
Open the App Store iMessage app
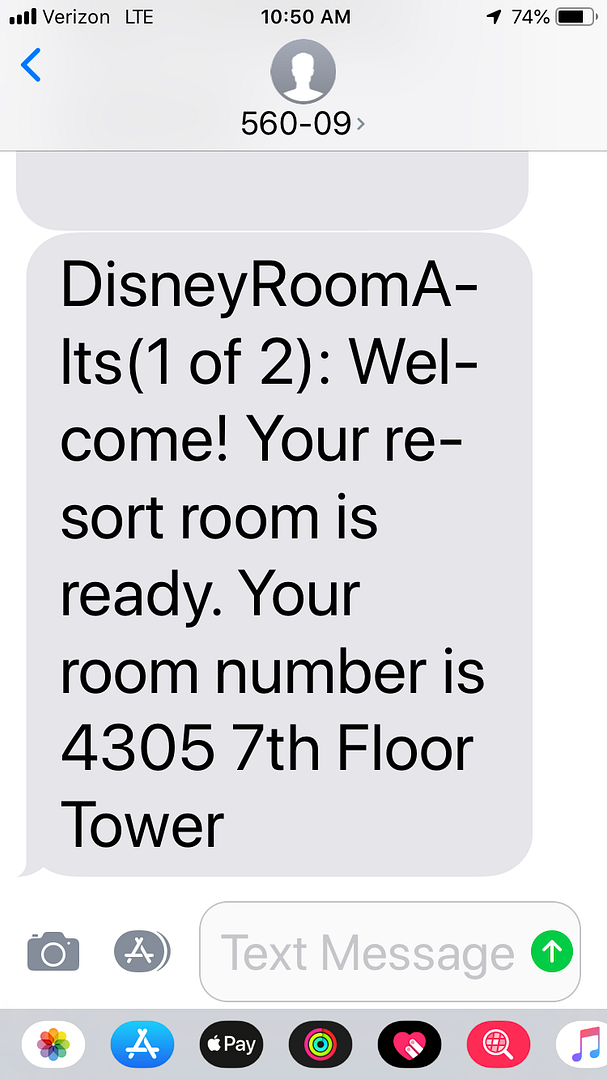[x=143, y=1044]
